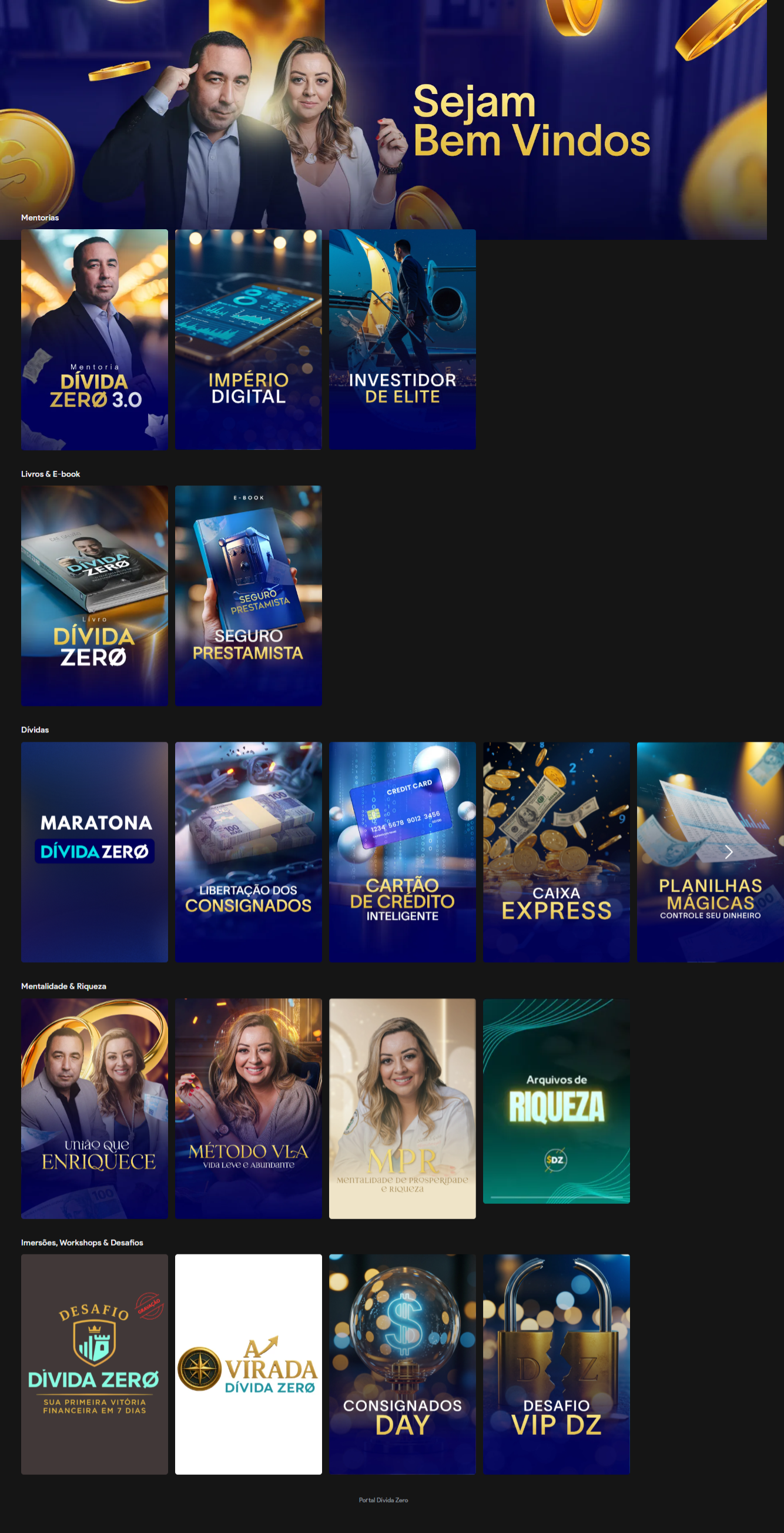
Task: Open the Caixa Express tile
Action: (x=556, y=852)
